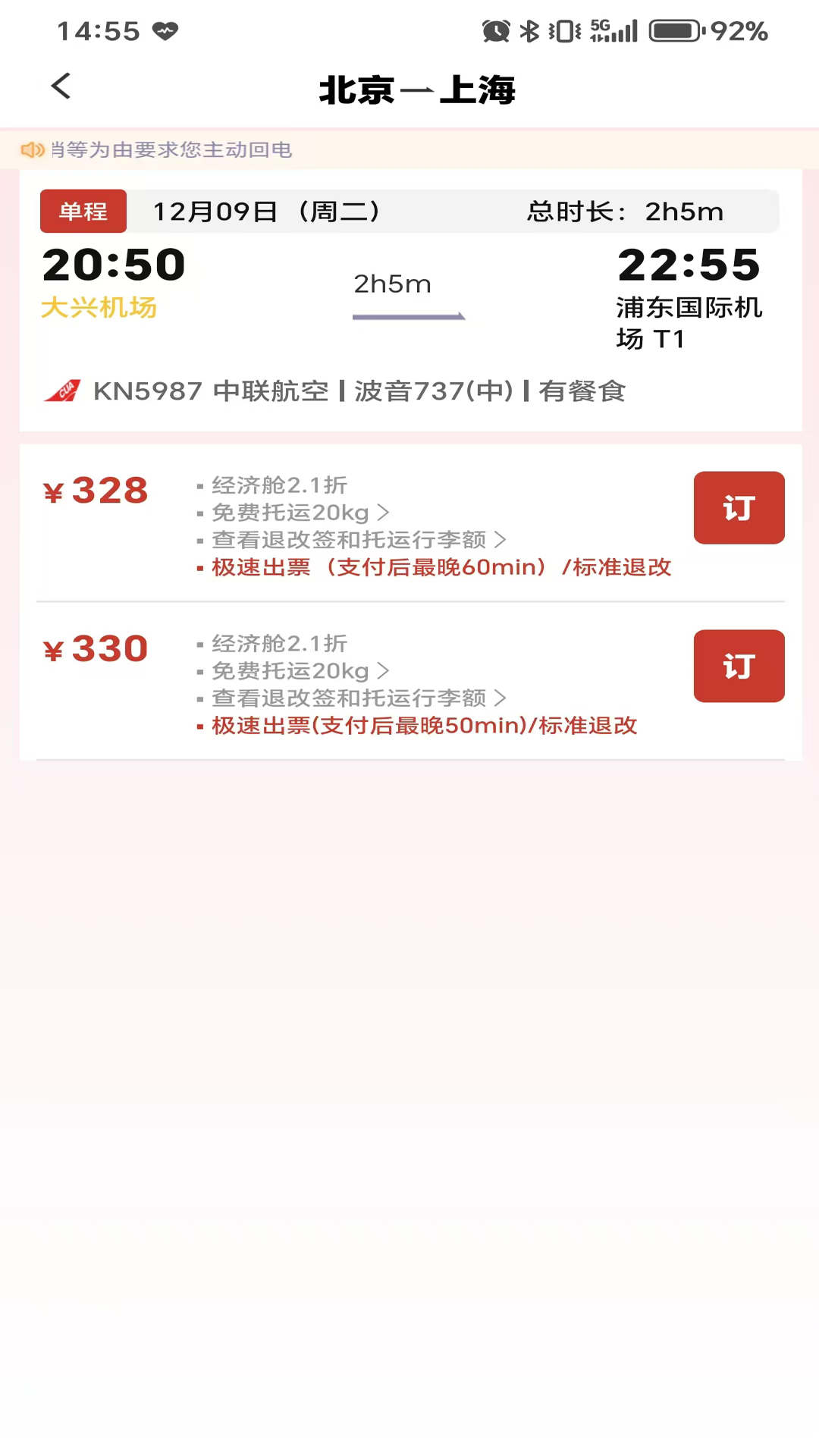Tap the alarm clock icon in status bar
Image resolution: width=819 pixels, height=1456 pixels.
494,30
